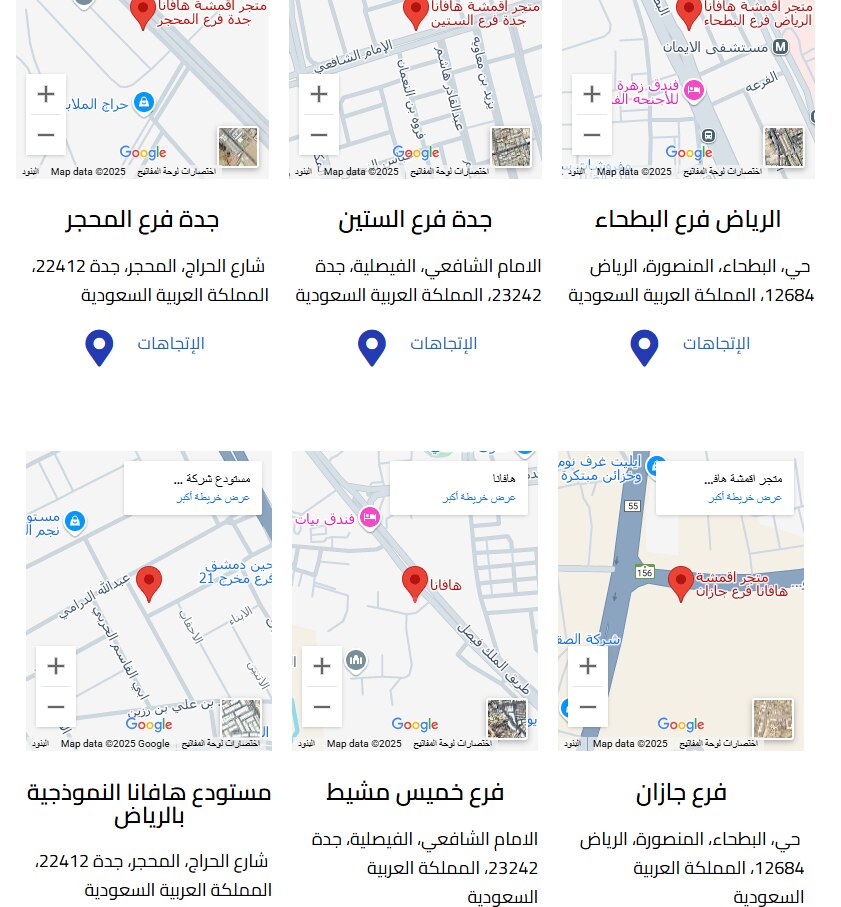This screenshot has width=841, height=907.
Task: Click the red marker on the فرع جازان map
Action: point(679,582)
